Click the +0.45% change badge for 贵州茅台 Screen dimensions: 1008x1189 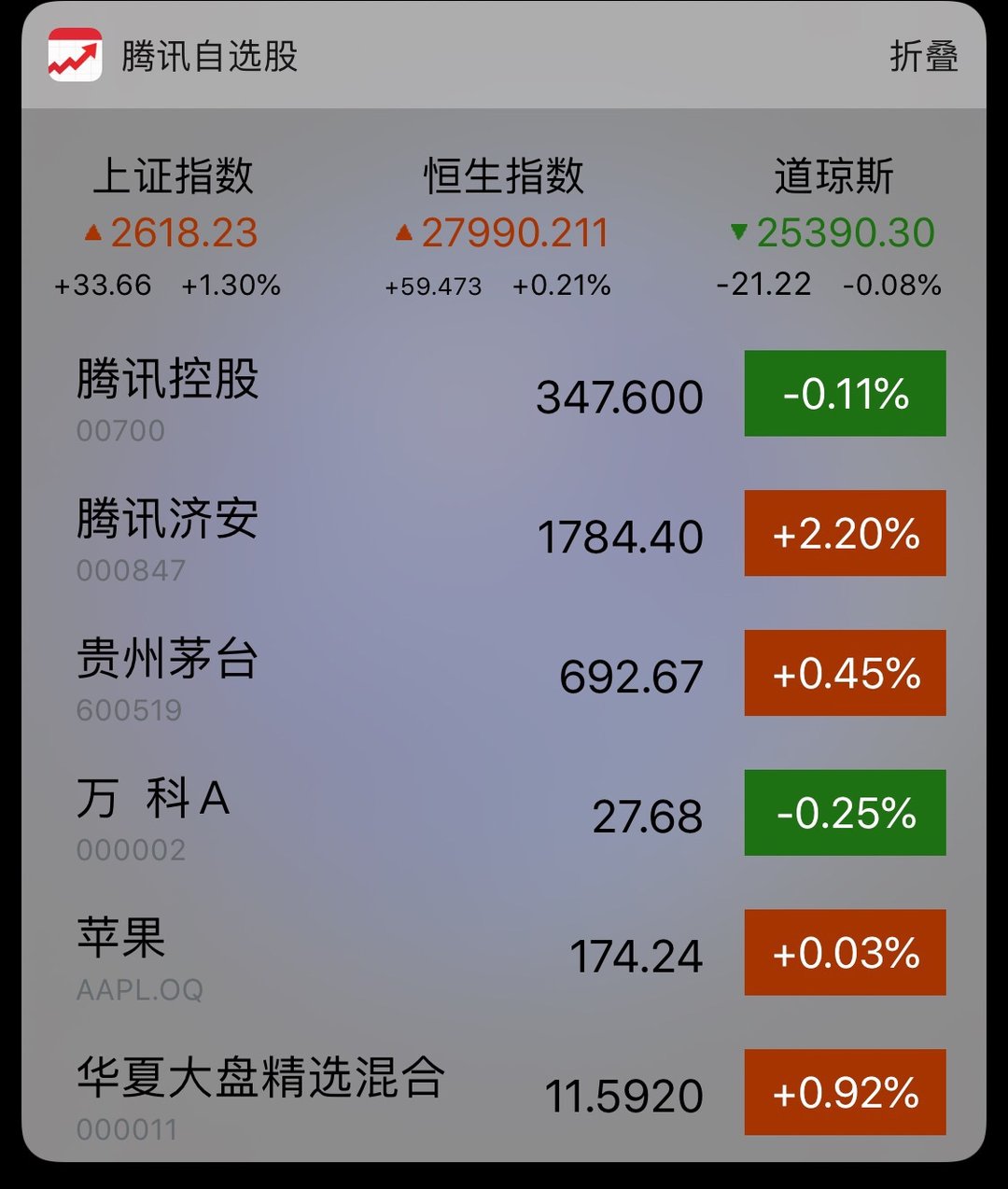click(843, 673)
